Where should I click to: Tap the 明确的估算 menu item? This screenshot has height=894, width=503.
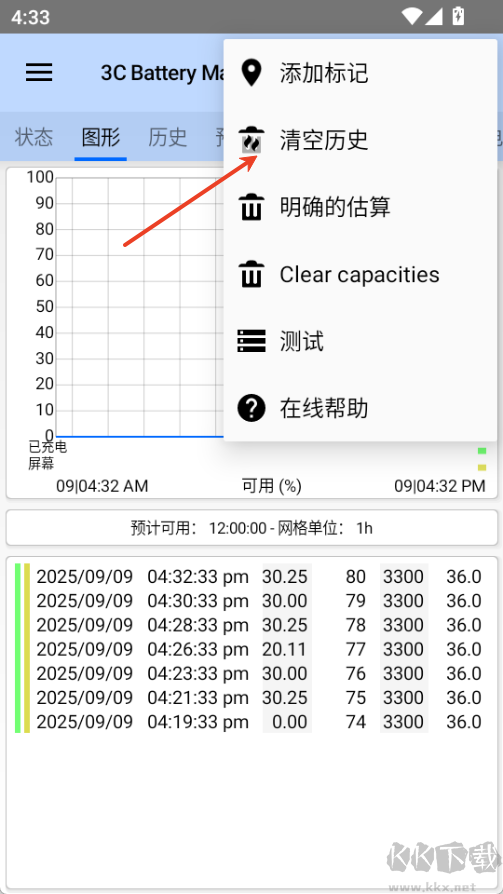pyautogui.click(x=360, y=206)
